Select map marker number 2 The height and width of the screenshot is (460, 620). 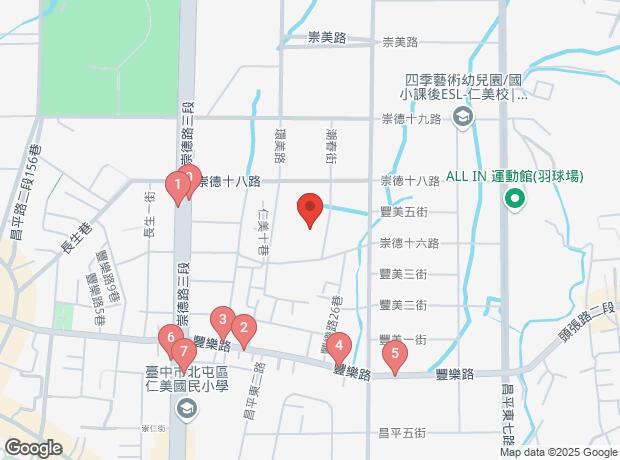tap(242, 327)
